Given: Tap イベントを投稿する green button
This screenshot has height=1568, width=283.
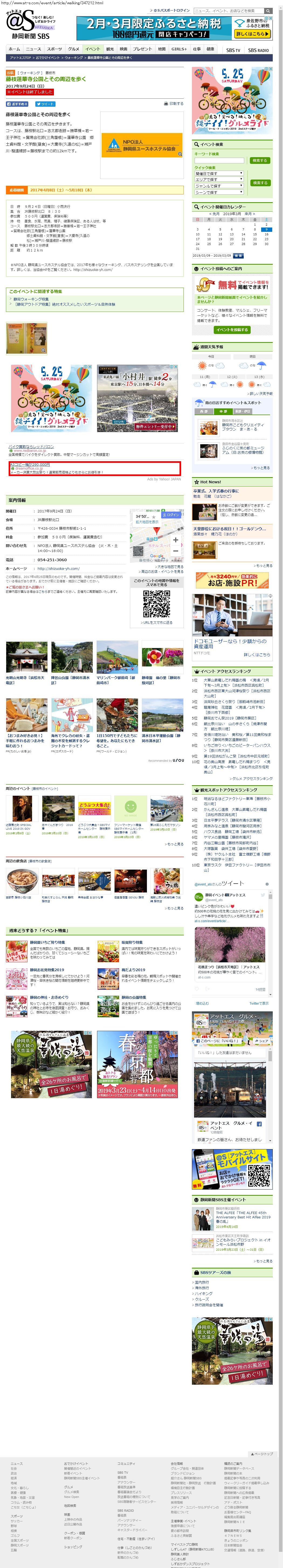Looking at the screenshot, I should coord(232,329).
